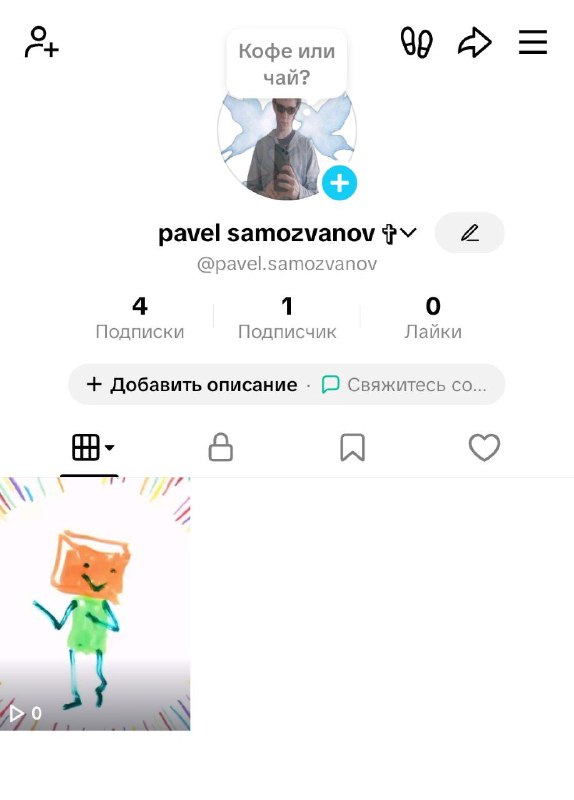View the Подписки following list
The width and height of the screenshot is (574, 800).
[140, 317]
